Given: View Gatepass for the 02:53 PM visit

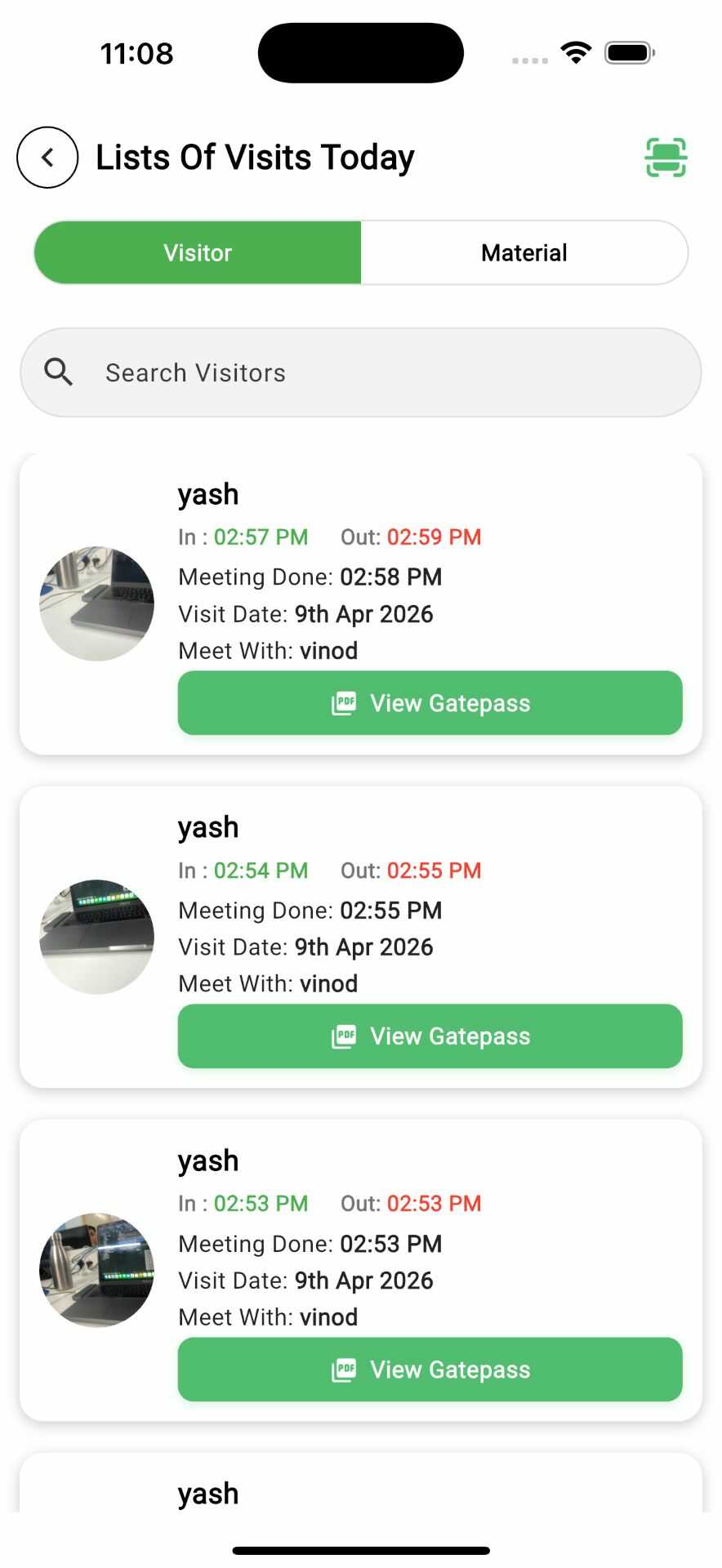Looking at the screenshot, I should 430,1370.
